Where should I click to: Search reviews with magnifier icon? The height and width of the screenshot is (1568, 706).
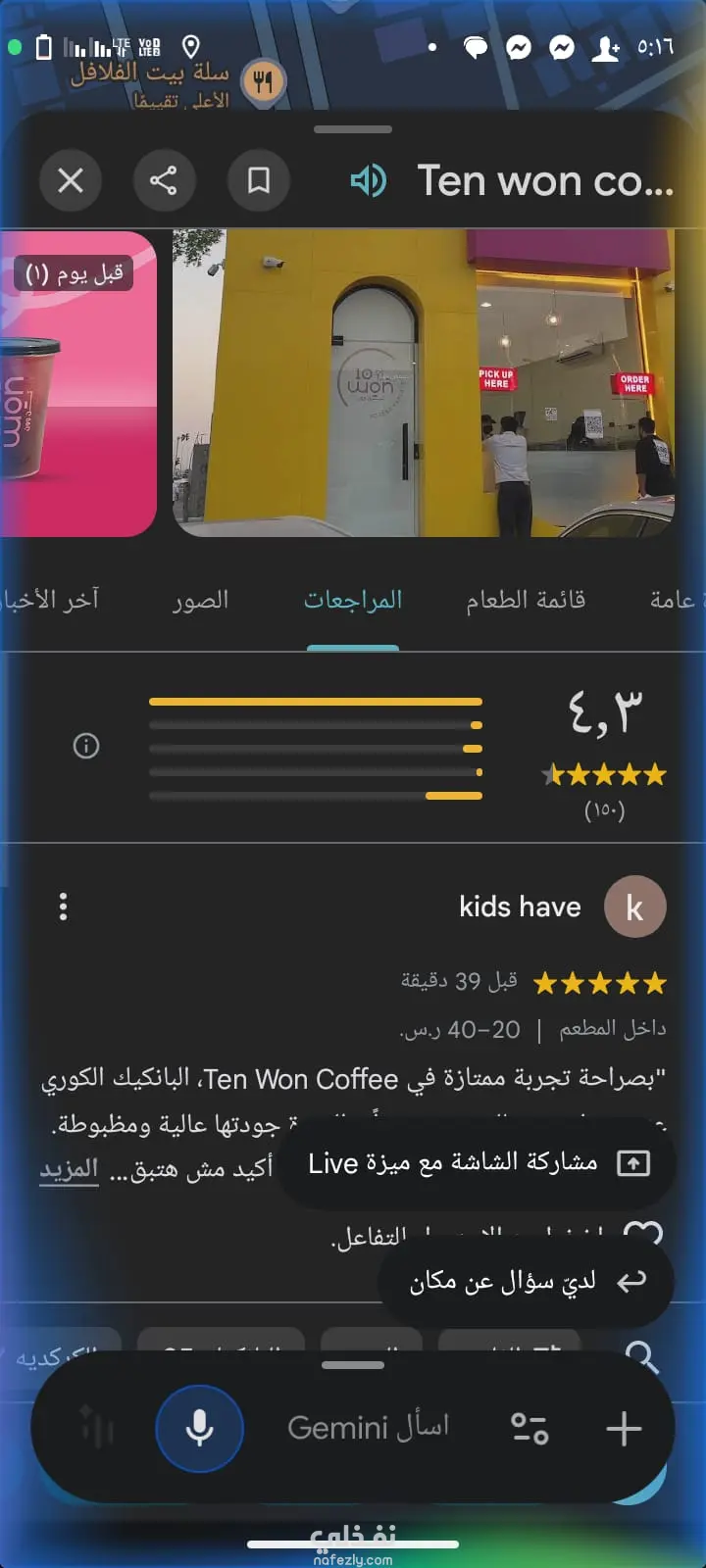pyautogui.click(x=642, y=1357)
